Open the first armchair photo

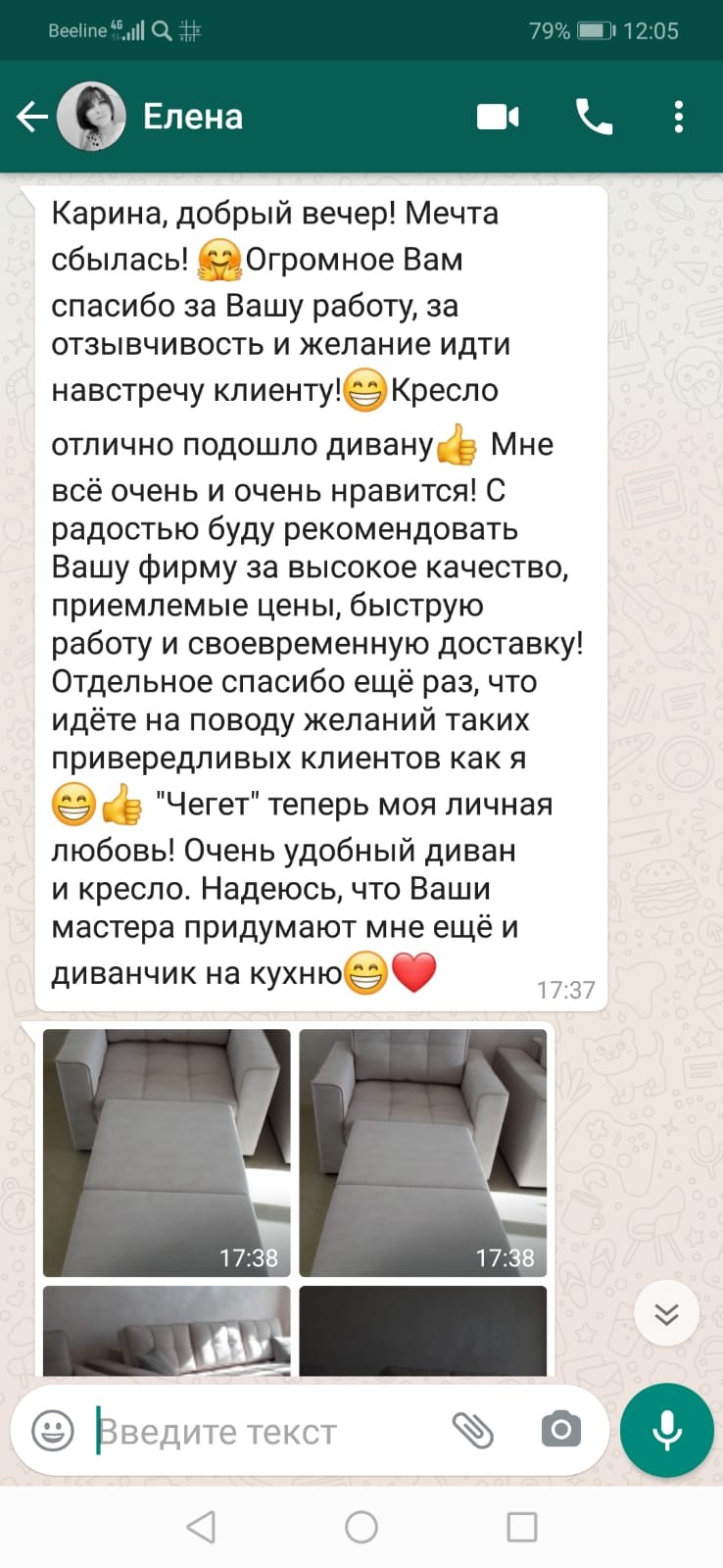(x=167, y=1151)
